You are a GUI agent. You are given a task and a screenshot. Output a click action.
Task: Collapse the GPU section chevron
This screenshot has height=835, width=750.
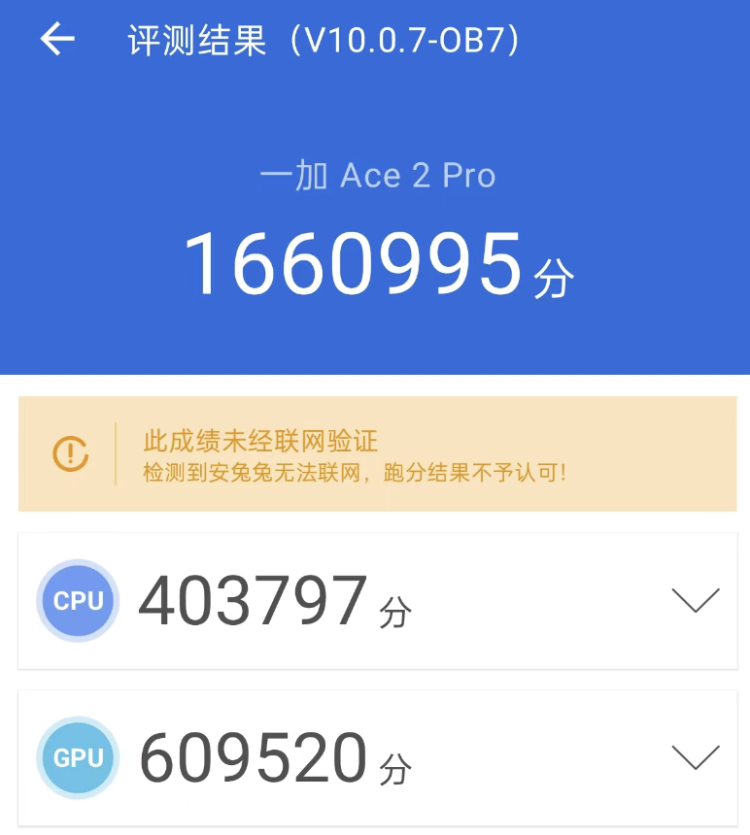pos(694,758)
